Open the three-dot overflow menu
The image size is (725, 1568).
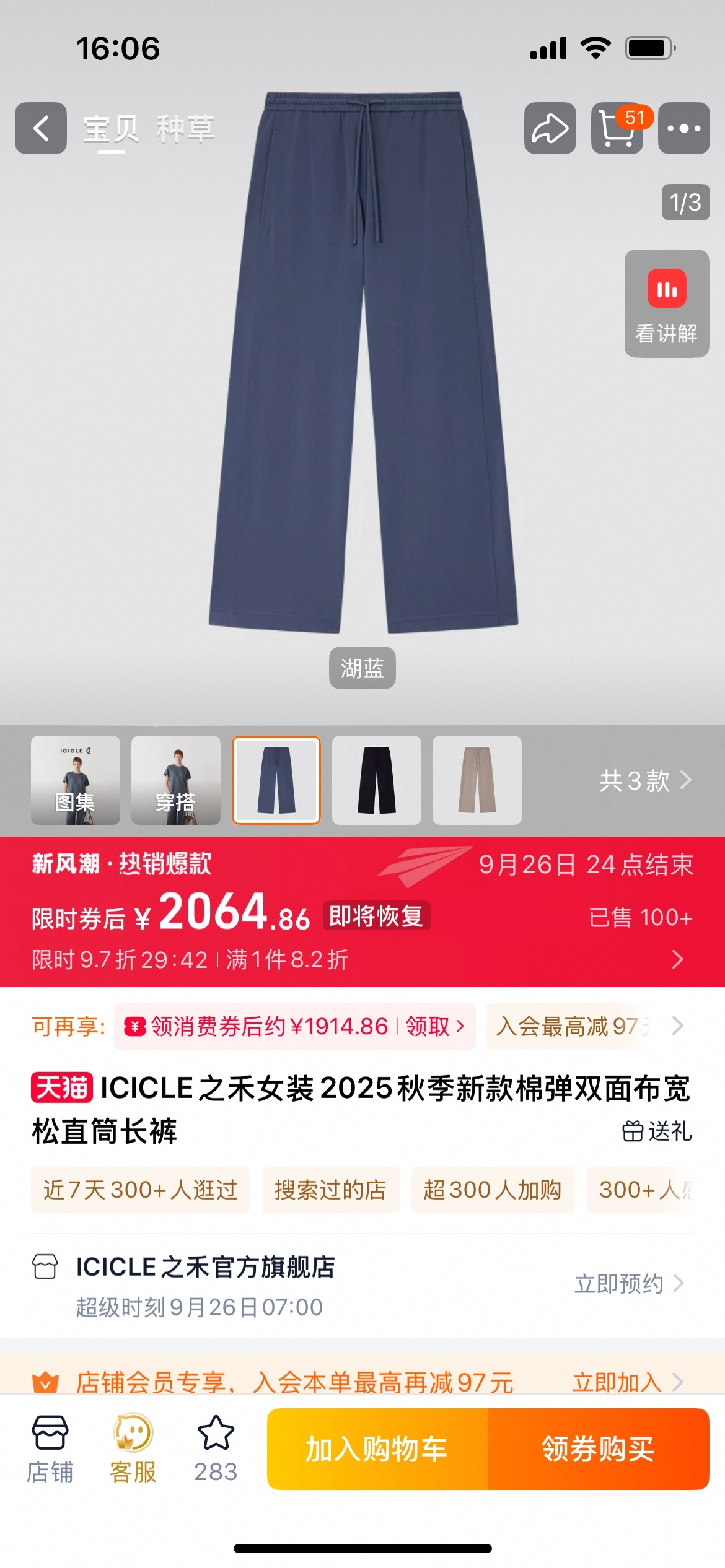[x=683, y=128]
